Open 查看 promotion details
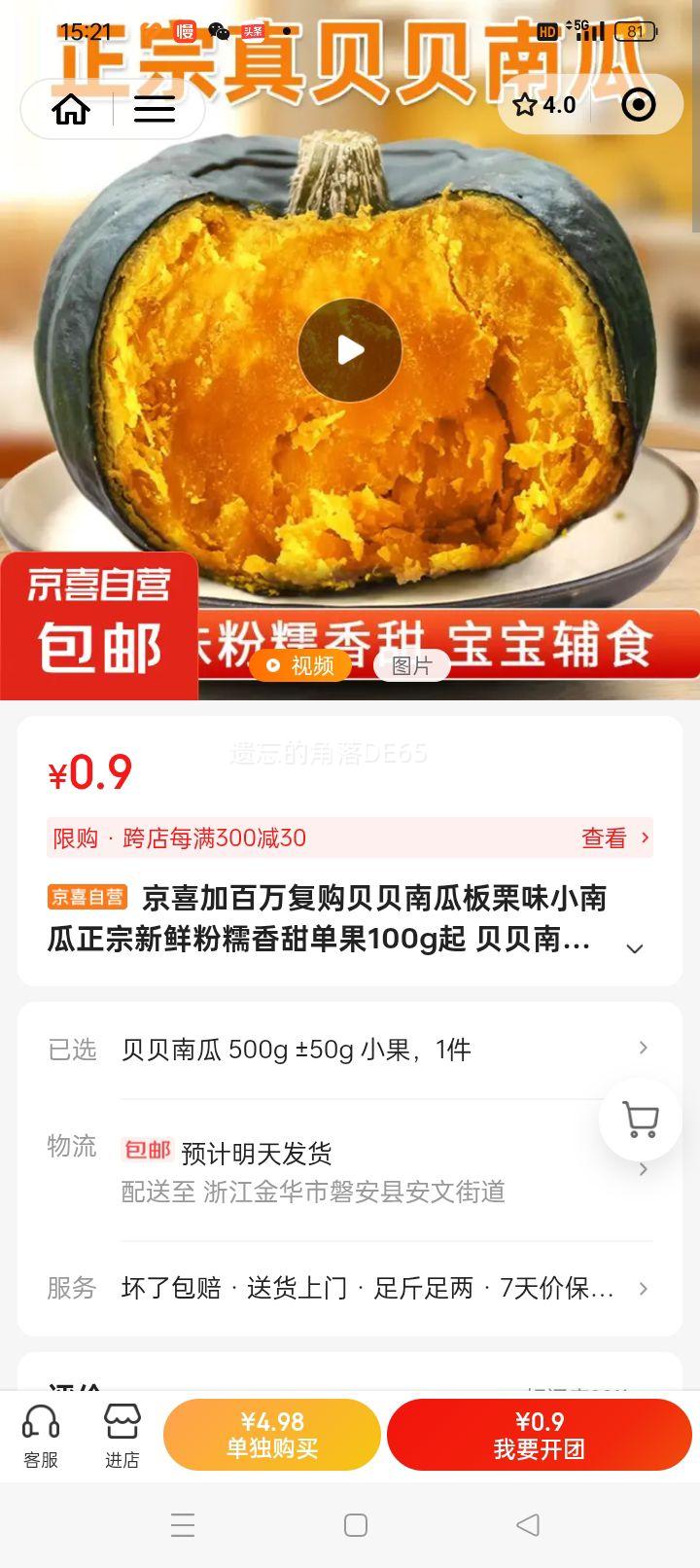 click(x=608, y=837)
